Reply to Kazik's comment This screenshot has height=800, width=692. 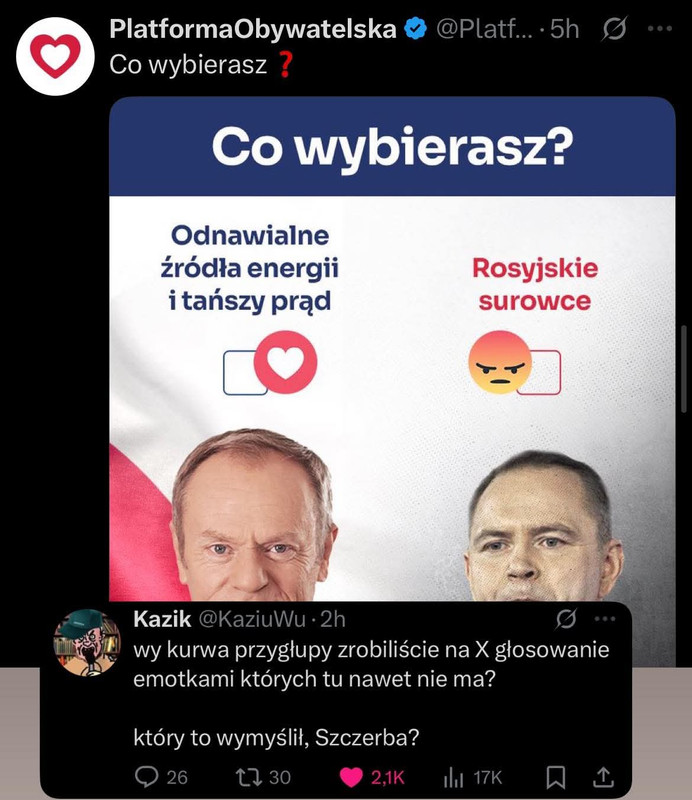click(x=147, y=777)
